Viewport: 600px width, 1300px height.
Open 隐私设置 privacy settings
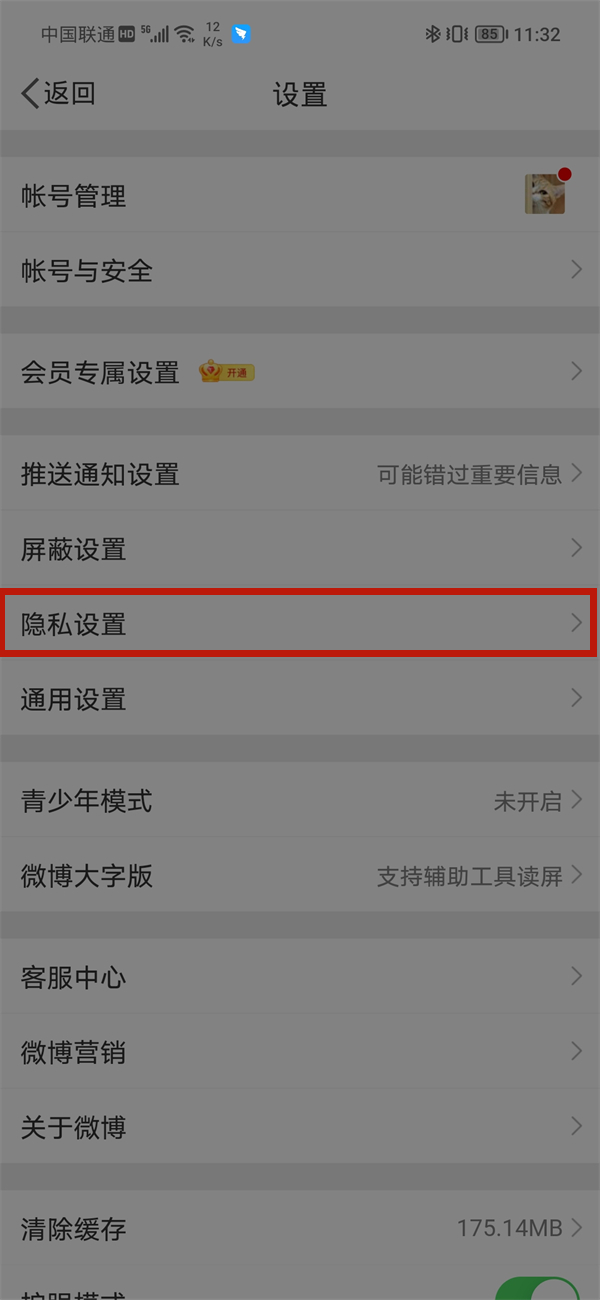(x=300, y=624)
